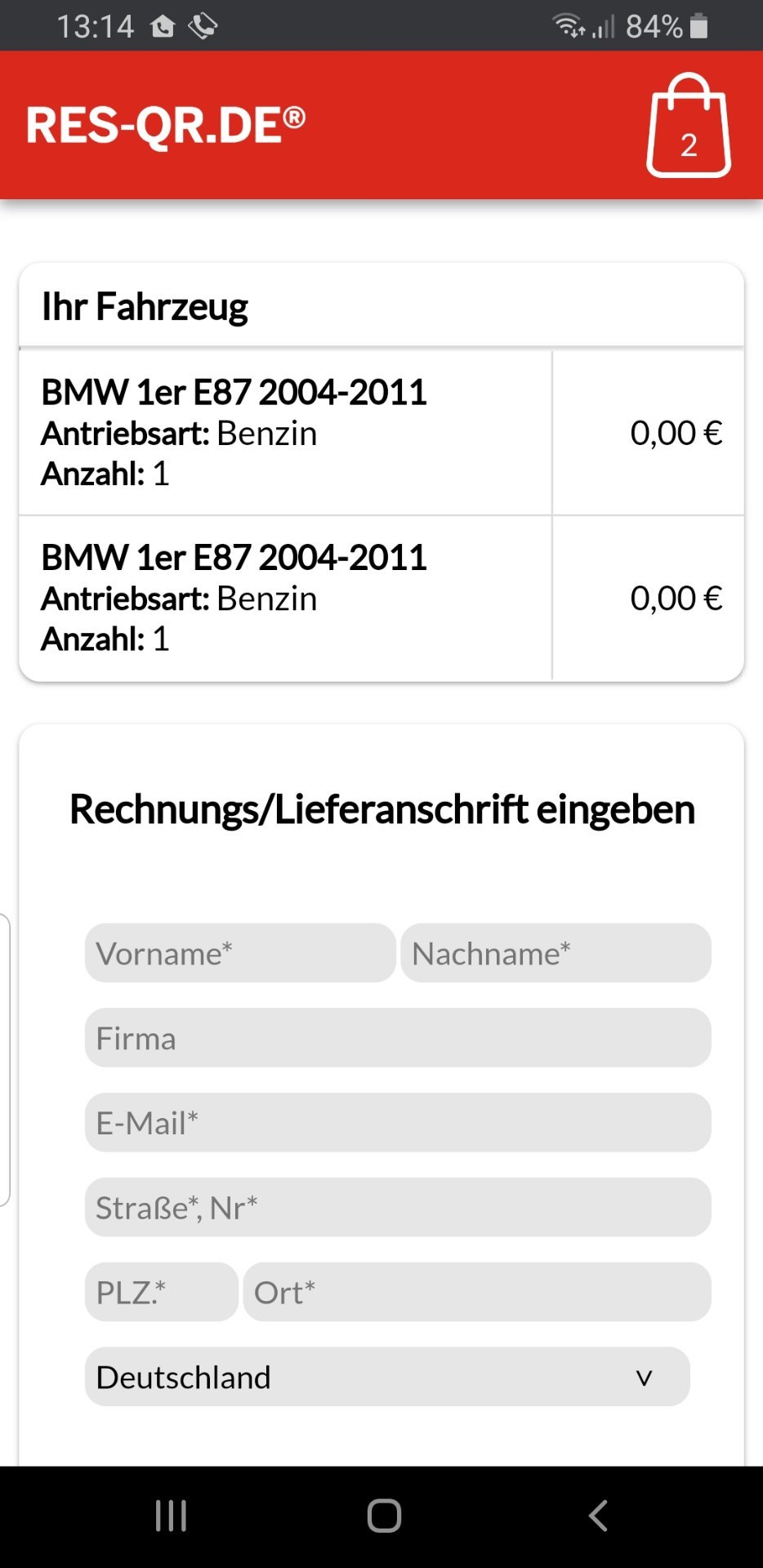
Task: Tap the Firma field
Action: tap(398, 1038)
